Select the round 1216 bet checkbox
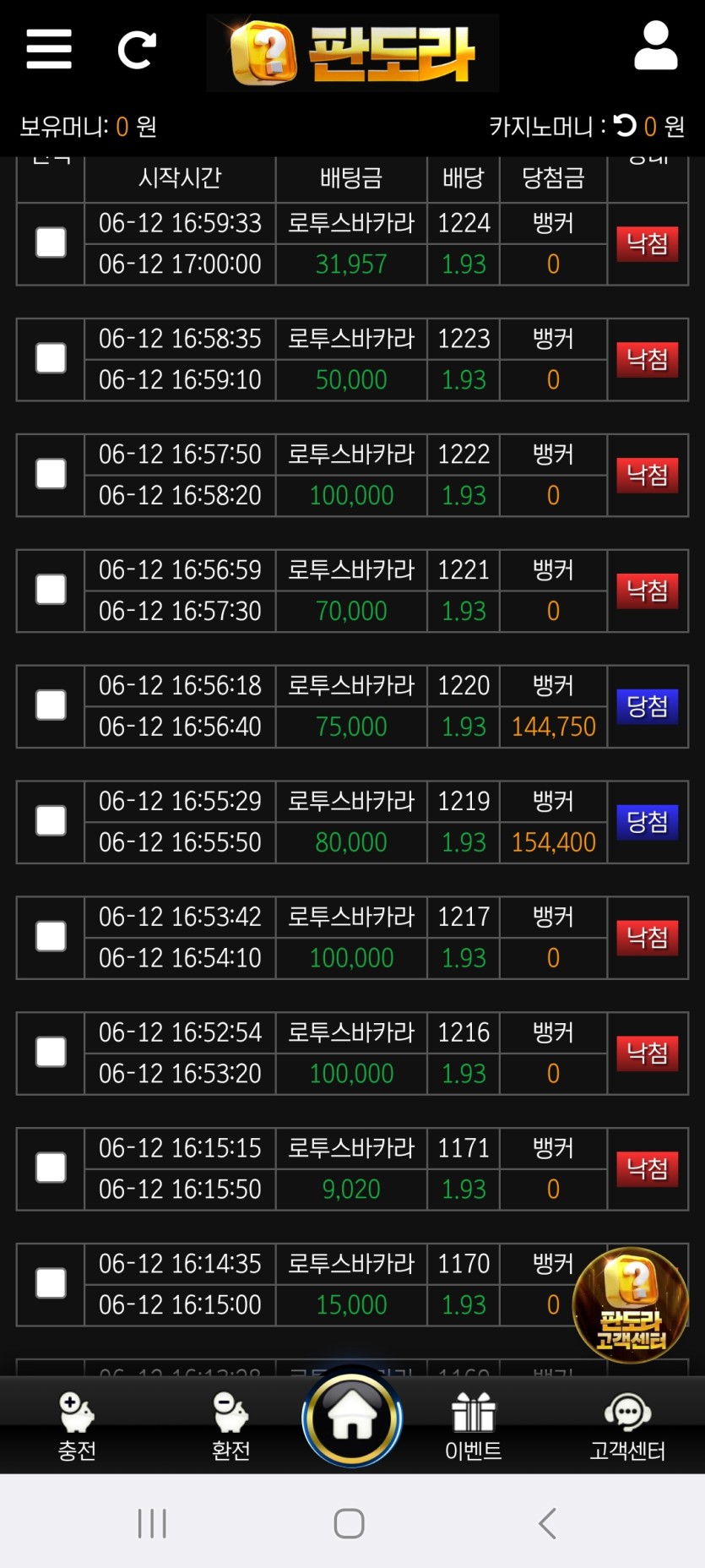705x1568 pixels. pyautogui.click(x=51, y=1052)
